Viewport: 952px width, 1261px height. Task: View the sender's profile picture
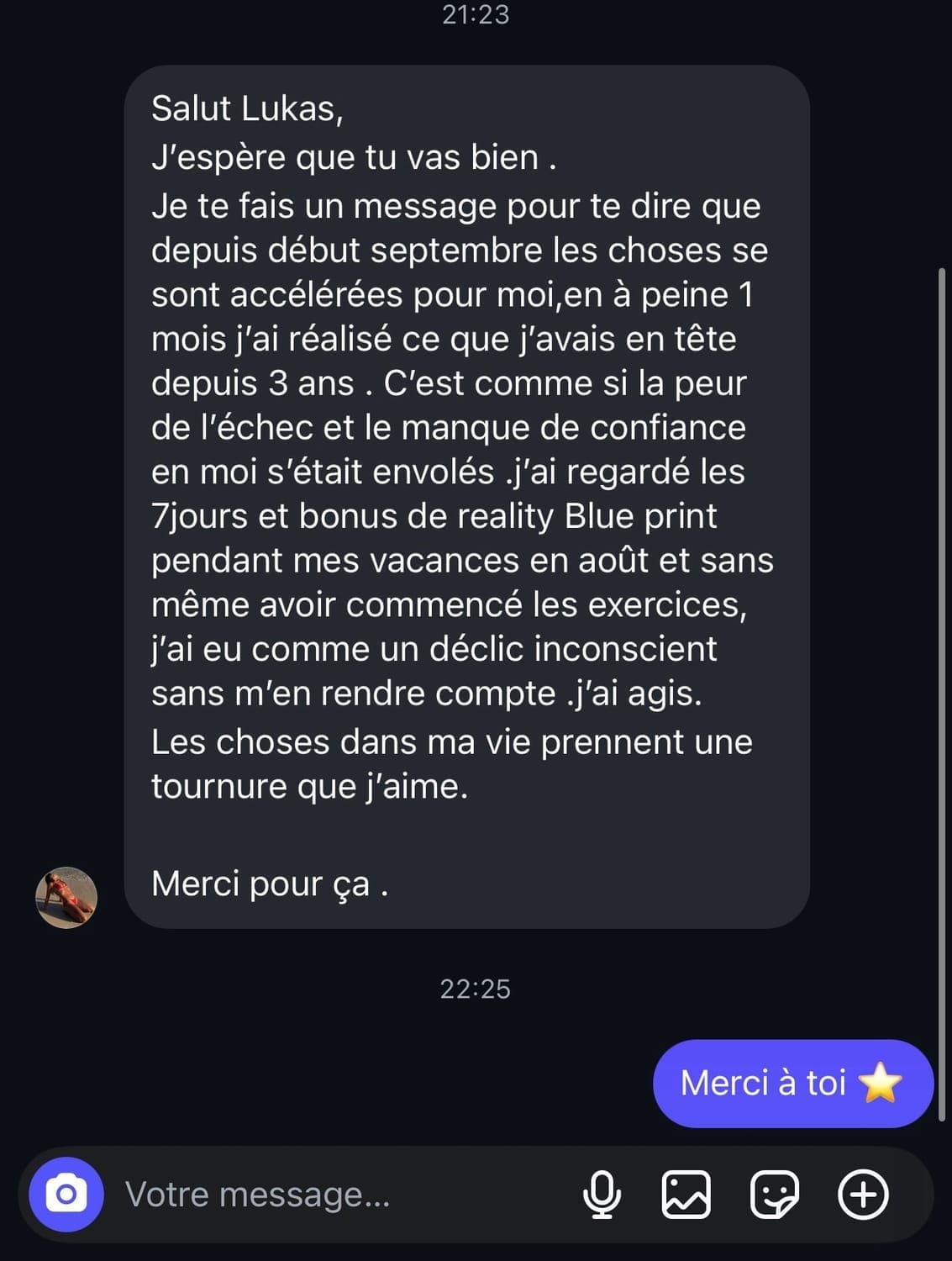coord(66,897)
